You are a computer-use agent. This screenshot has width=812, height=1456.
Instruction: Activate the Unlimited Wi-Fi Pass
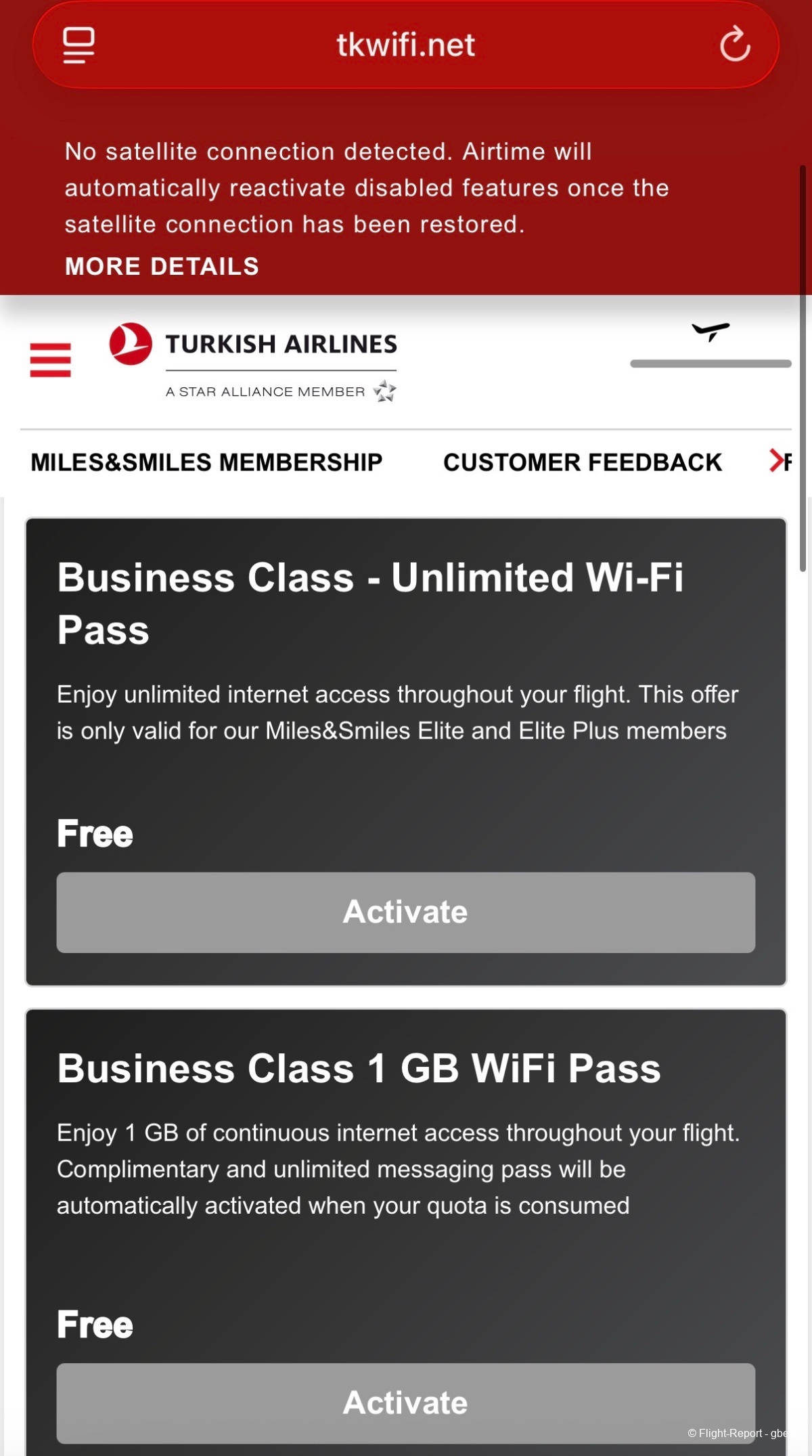(406, 912)
